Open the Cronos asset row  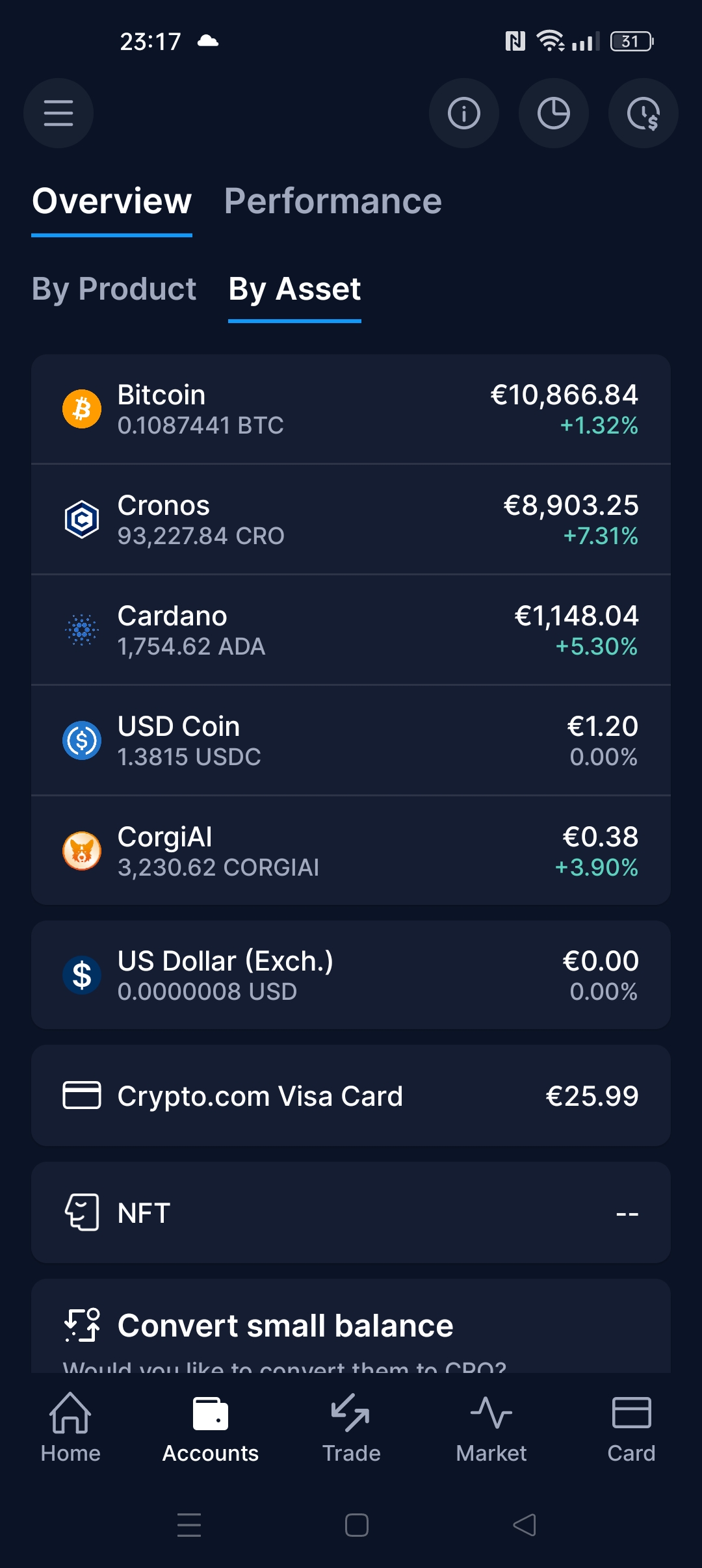point(351,519)
